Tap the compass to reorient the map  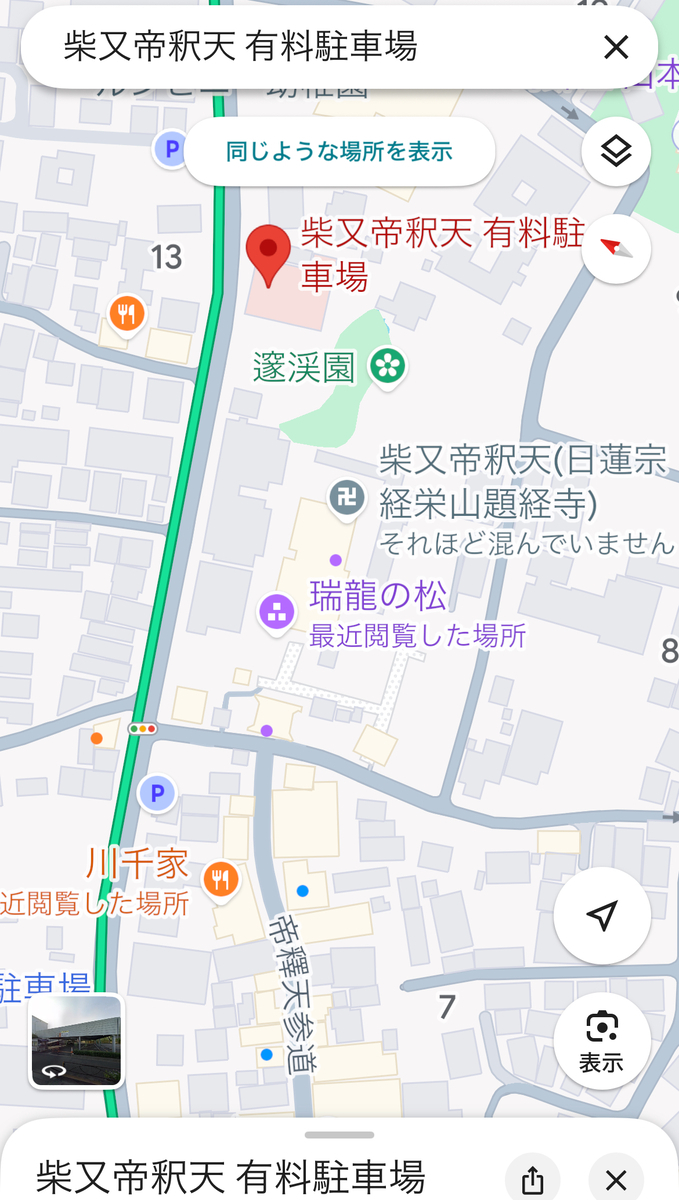point(616,249)
